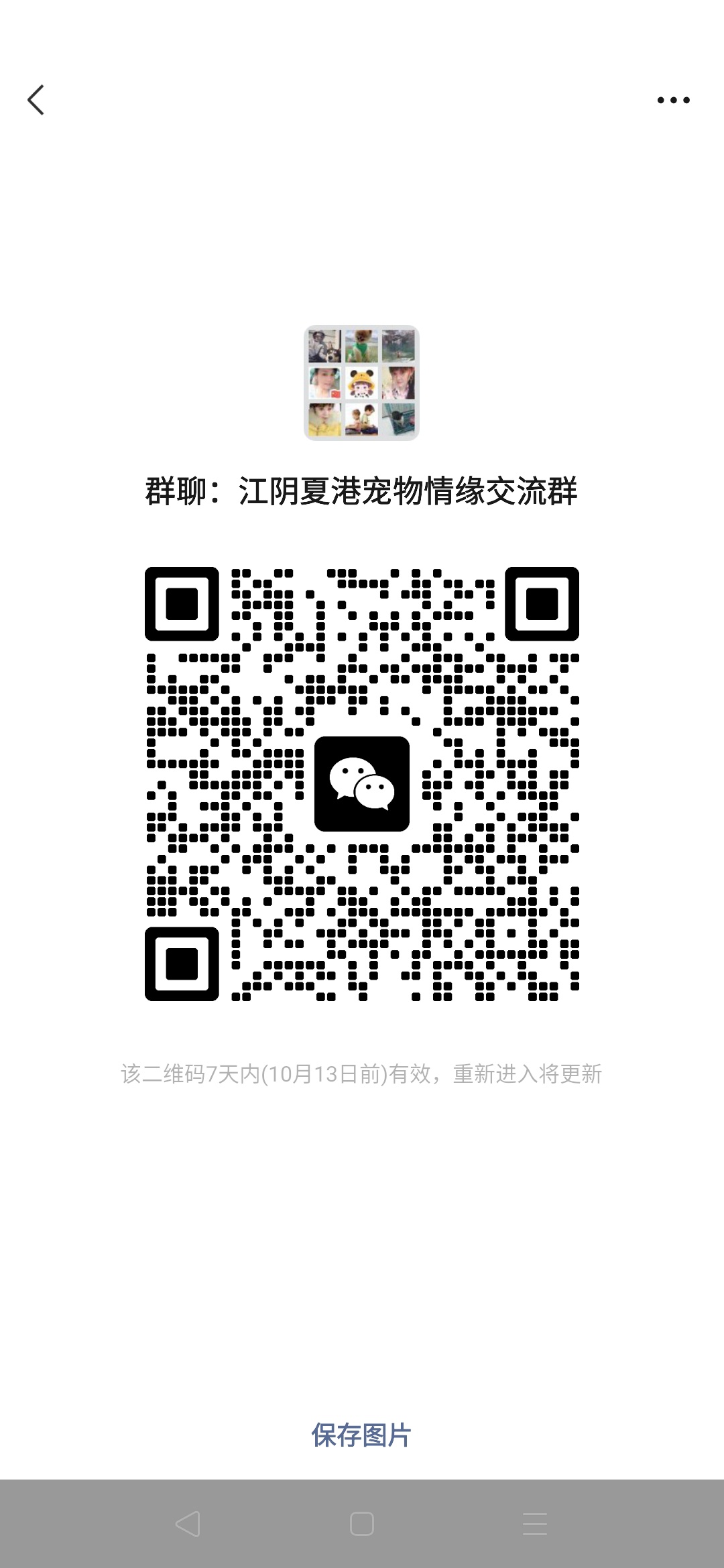
Task: Go back using the top-left arrow
Action: click(x=36, y=100)
